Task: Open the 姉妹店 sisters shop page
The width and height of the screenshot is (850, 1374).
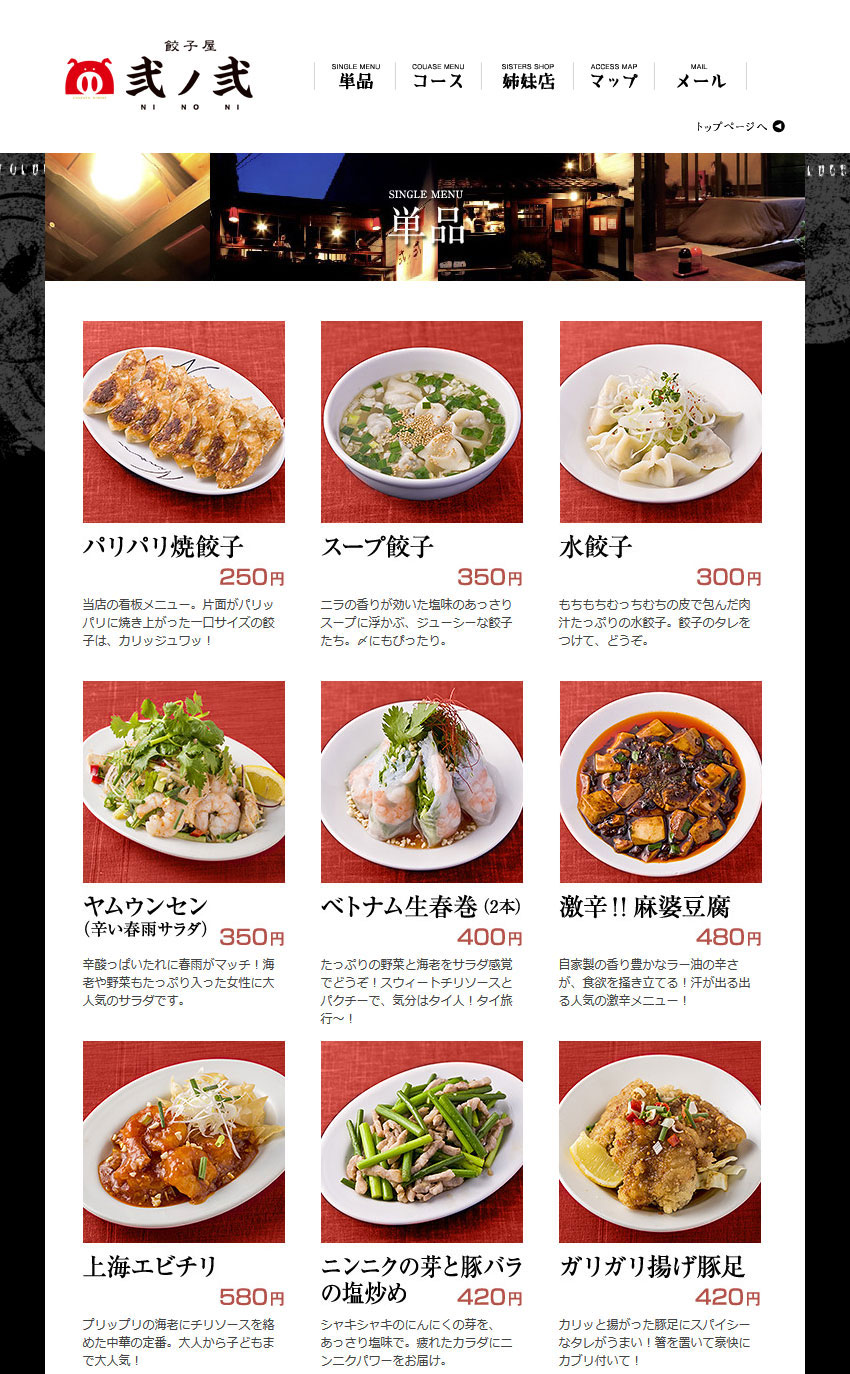Action: [x=528, y=76]
